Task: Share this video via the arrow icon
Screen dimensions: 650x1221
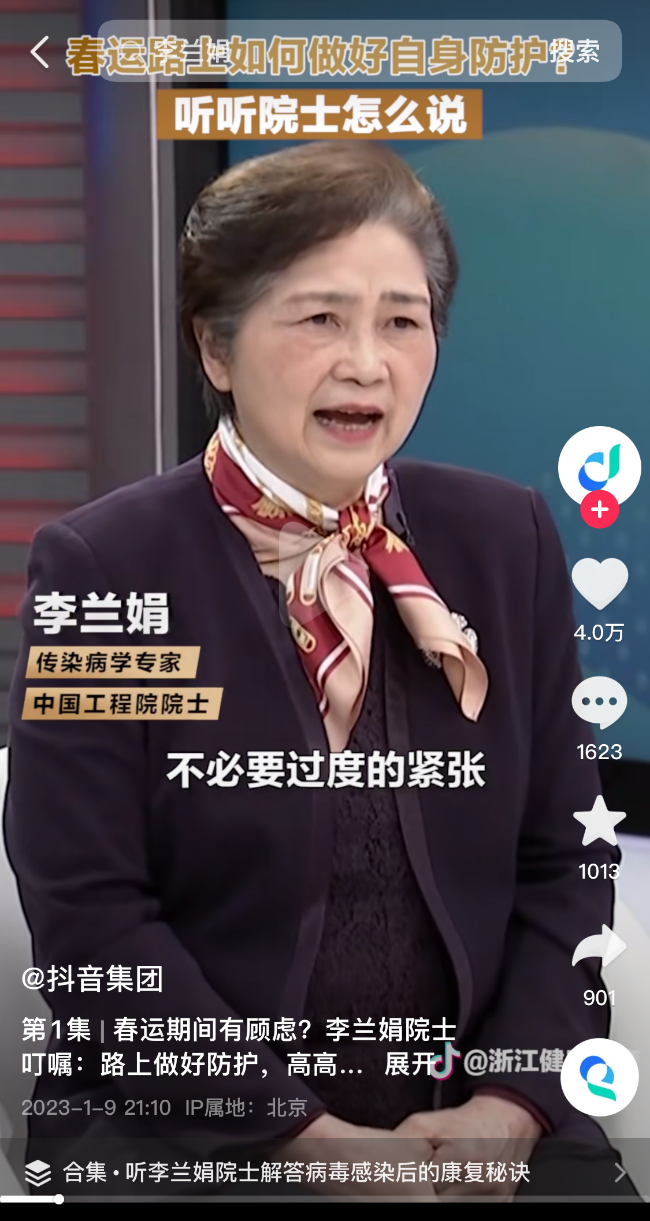Action: [x=599, y=948]
